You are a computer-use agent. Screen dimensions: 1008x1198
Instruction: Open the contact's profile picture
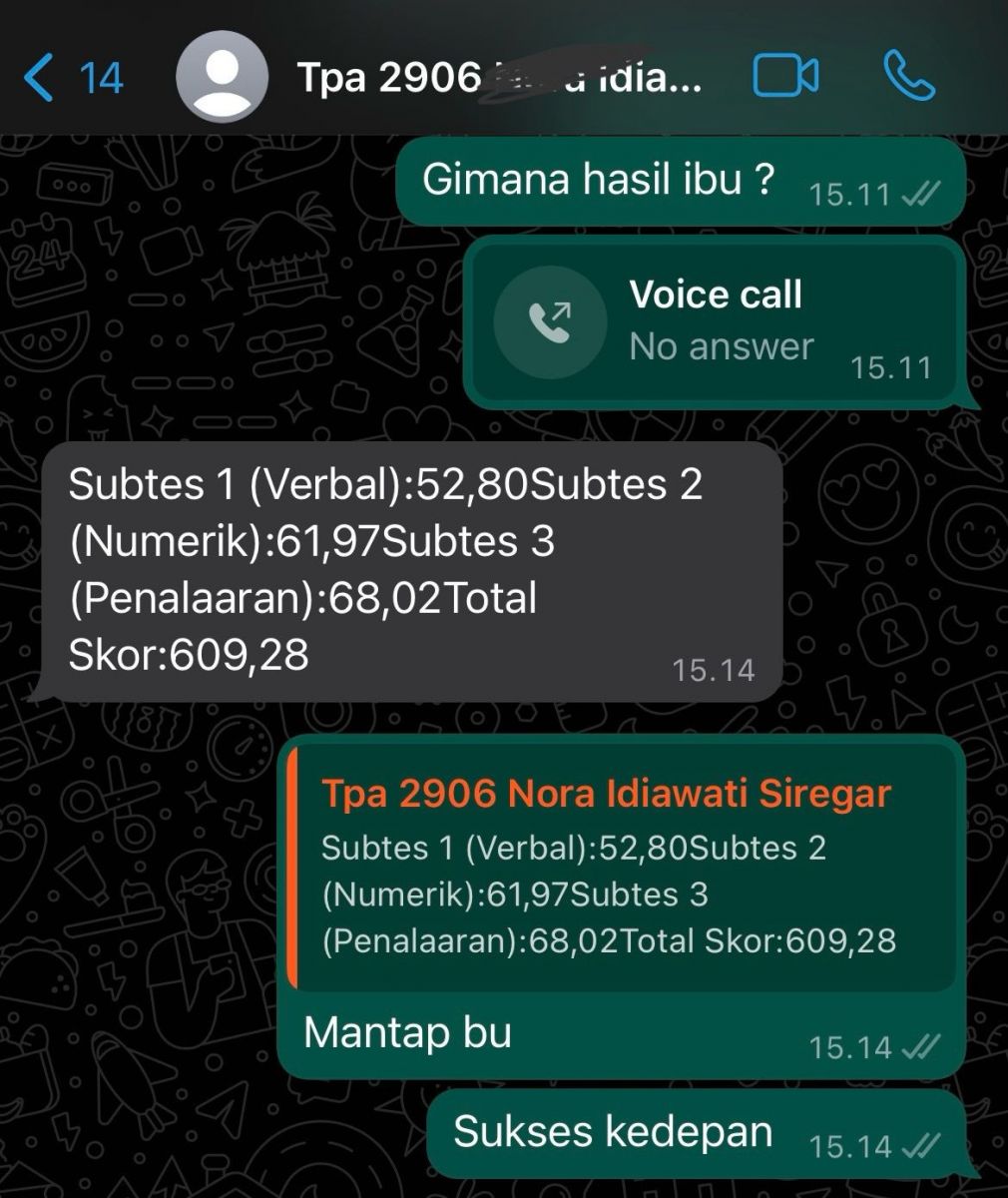222,78
